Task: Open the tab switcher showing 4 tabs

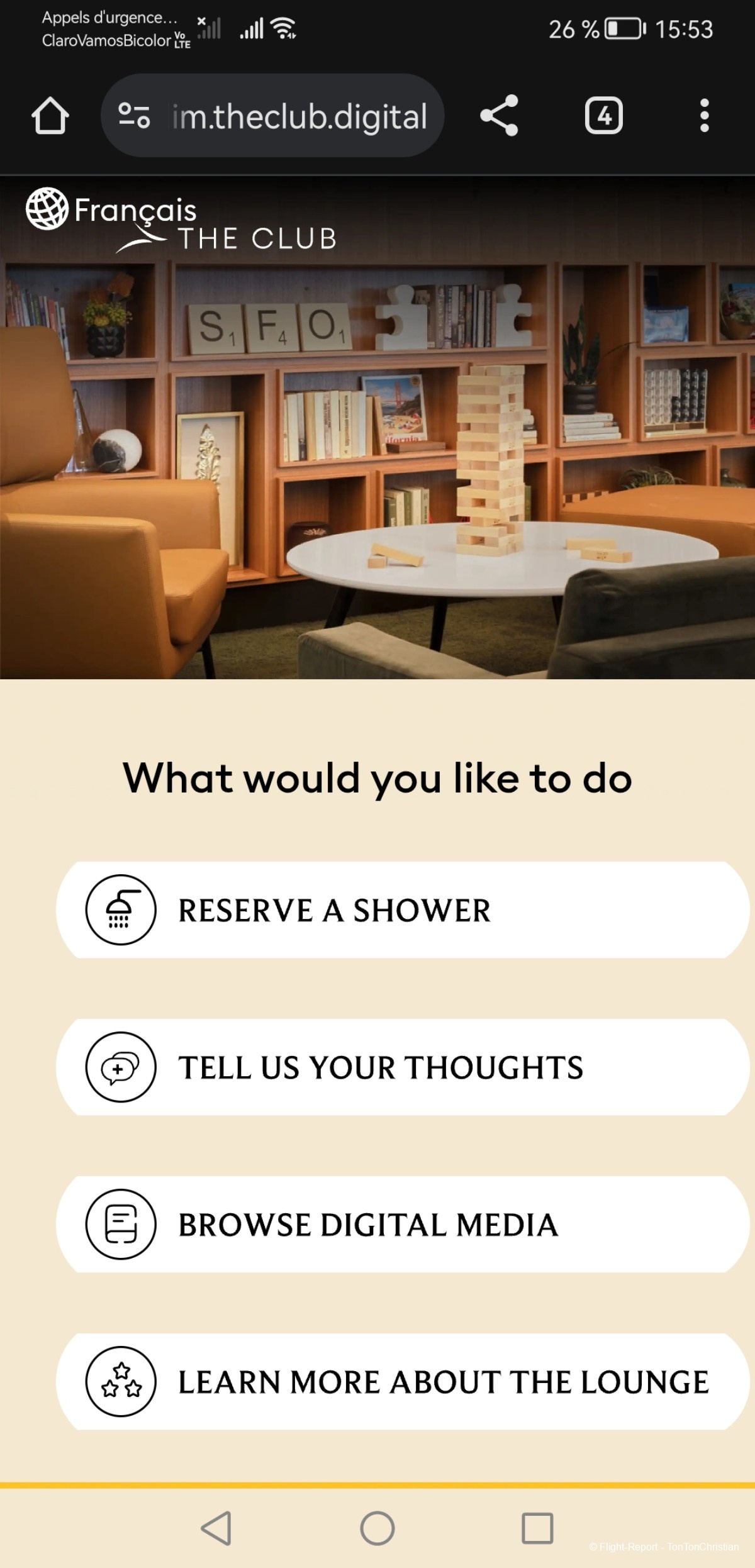Action: [603, 116]
